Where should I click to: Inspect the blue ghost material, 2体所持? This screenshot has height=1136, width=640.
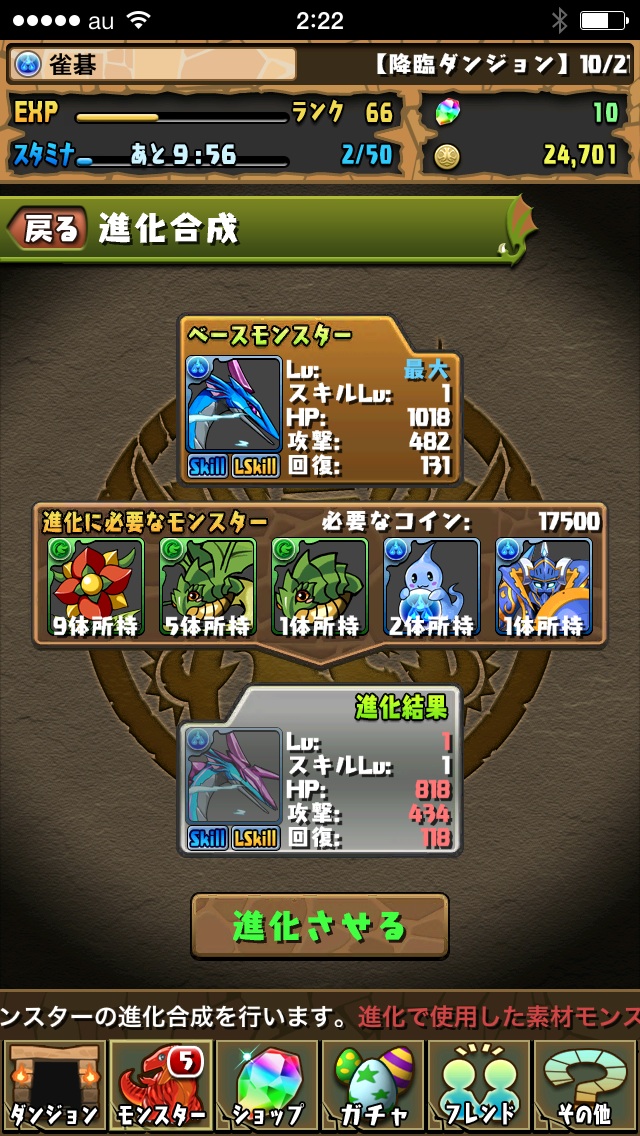(x=432, y=587)
